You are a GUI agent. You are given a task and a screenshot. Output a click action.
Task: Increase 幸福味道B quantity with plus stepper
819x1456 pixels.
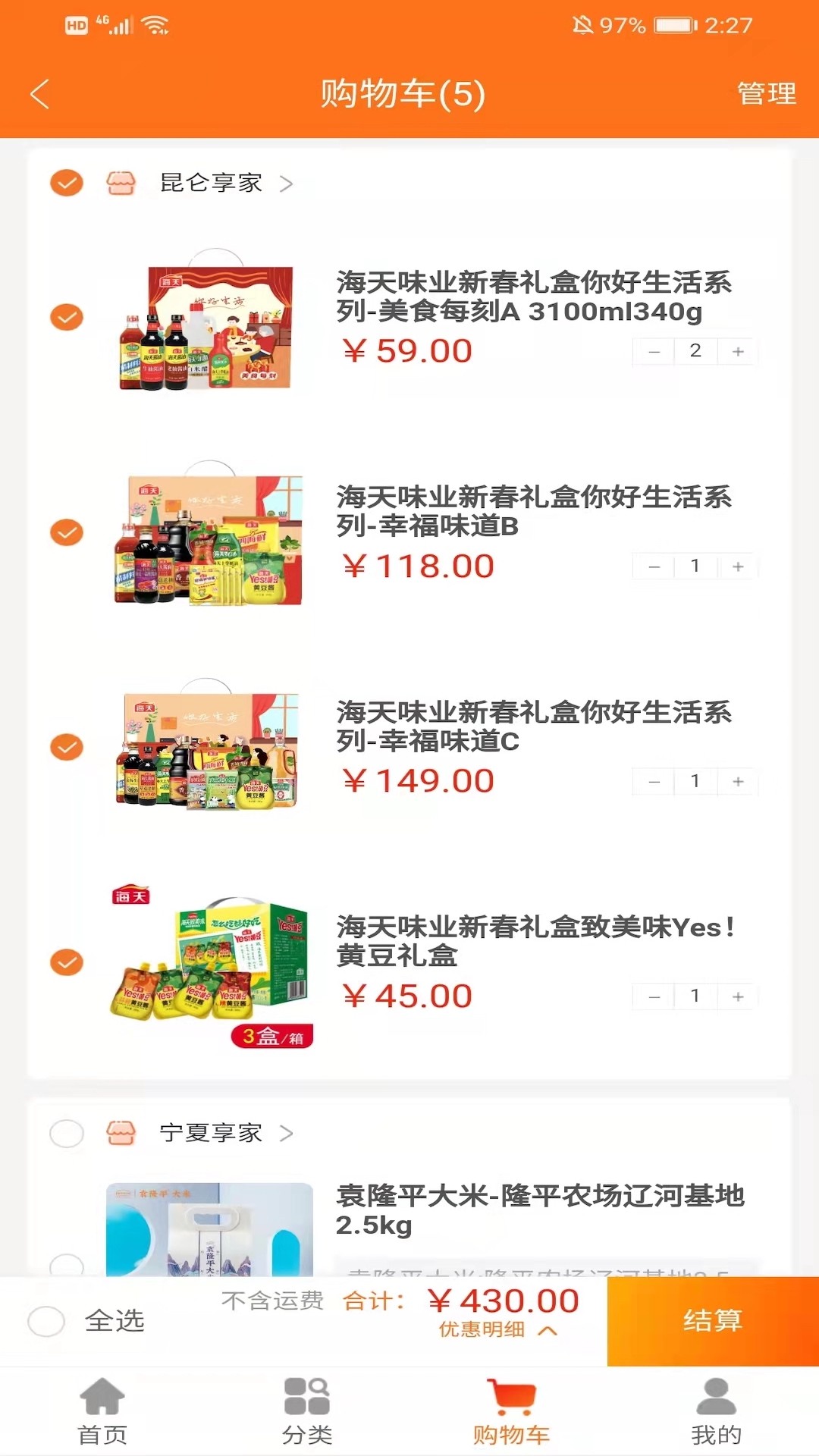[736, 566]
